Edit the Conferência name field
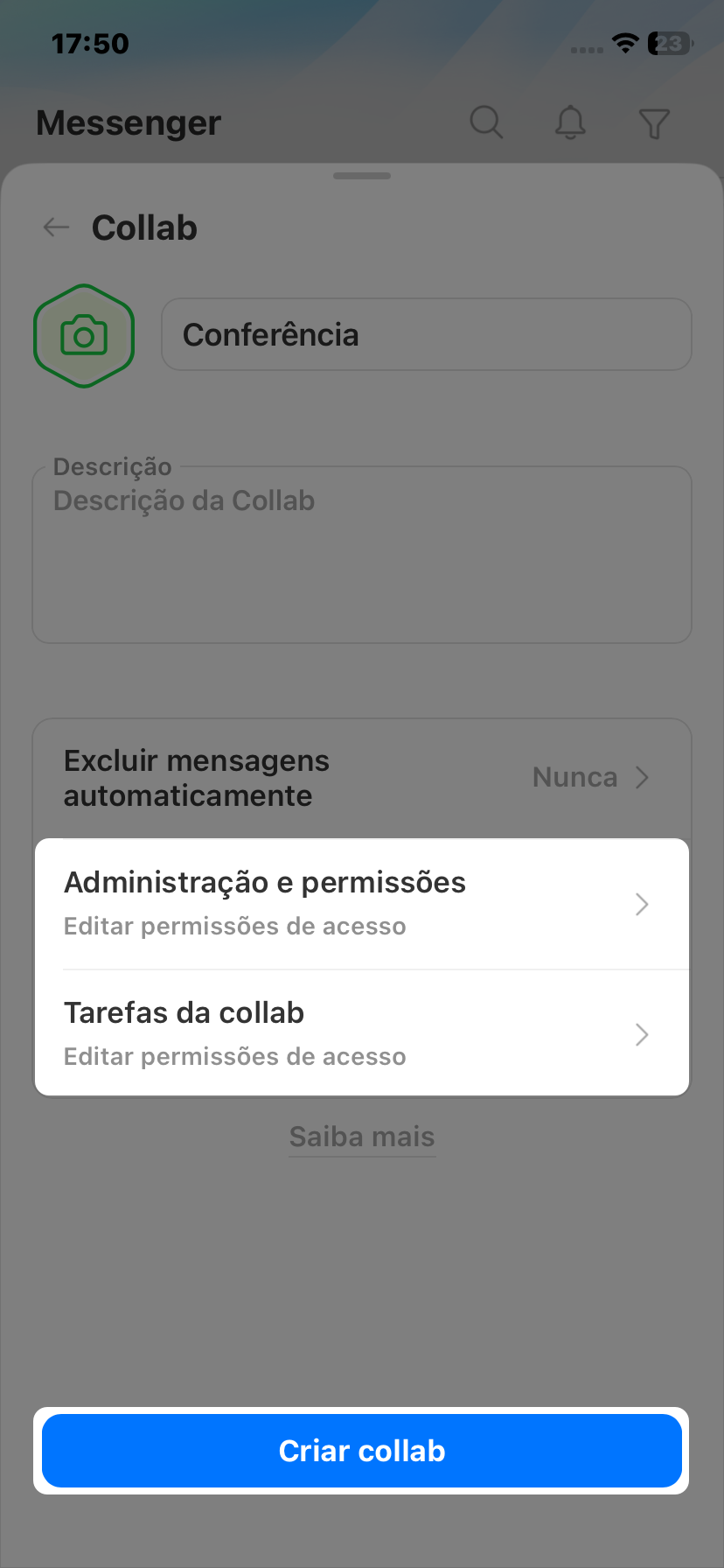The width and height of the screenshot is (724, 1568). tap(427, 334)
